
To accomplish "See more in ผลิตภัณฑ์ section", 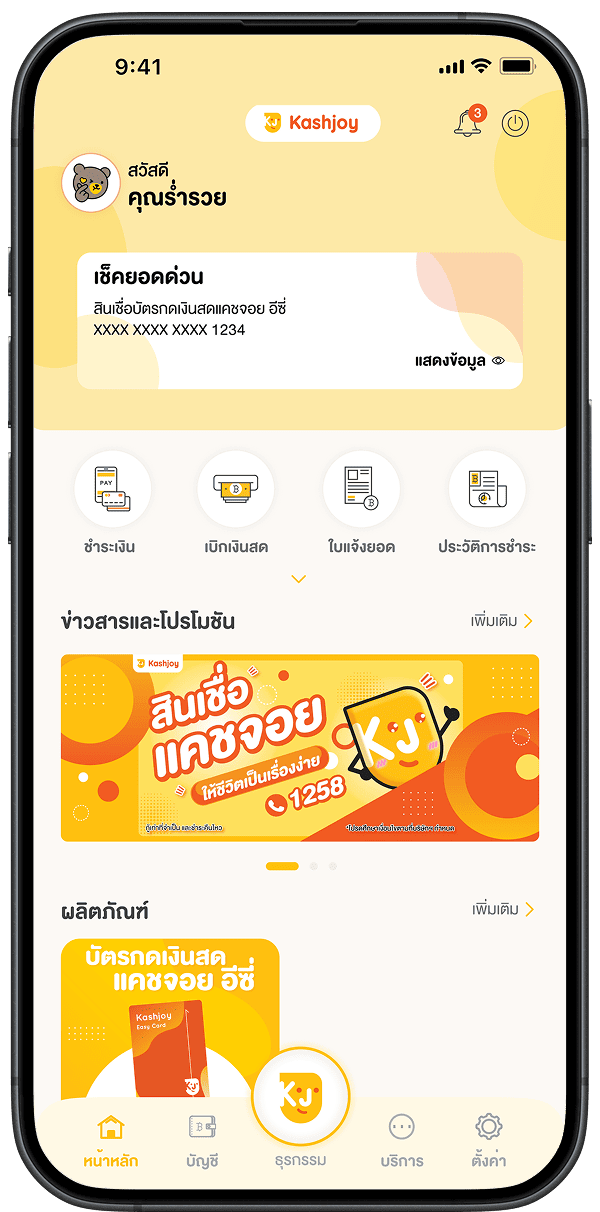I will (x=503, y=909).
